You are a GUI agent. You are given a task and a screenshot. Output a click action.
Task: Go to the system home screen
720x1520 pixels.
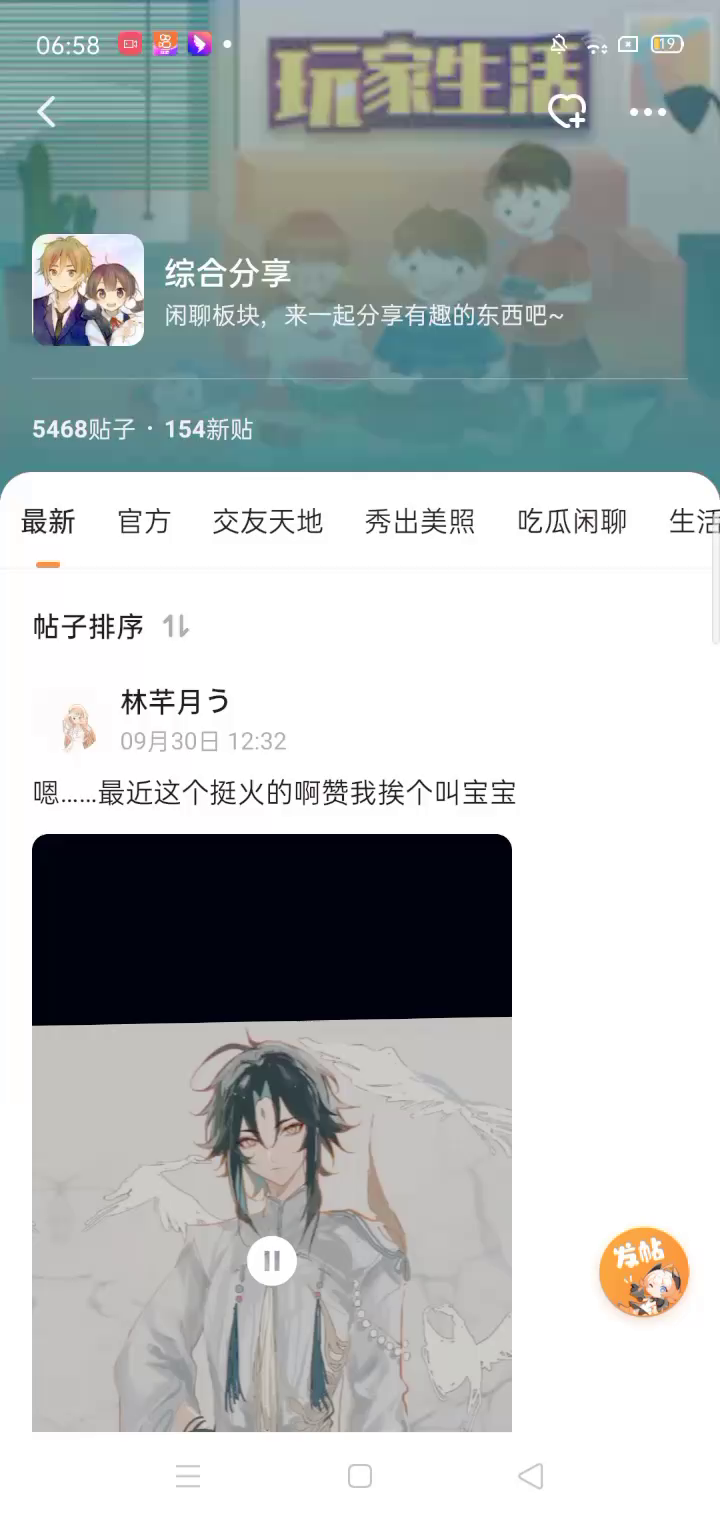360,1476
